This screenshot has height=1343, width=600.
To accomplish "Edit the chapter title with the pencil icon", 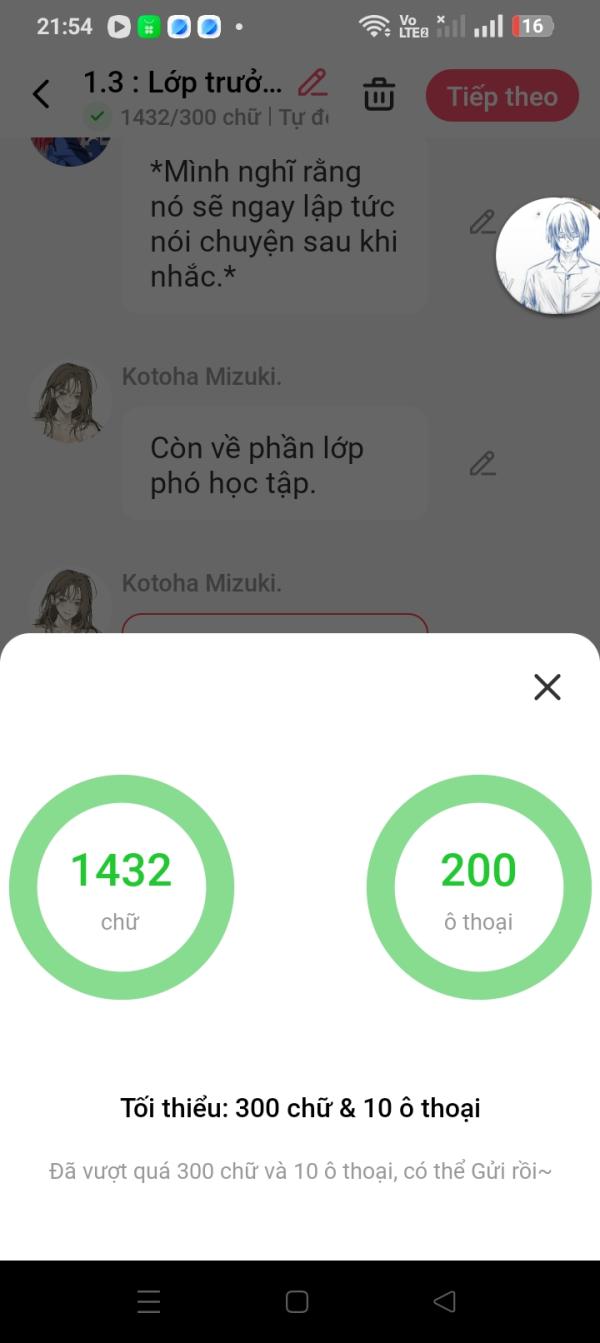I will pyautogui.click(x=313, y=82).
